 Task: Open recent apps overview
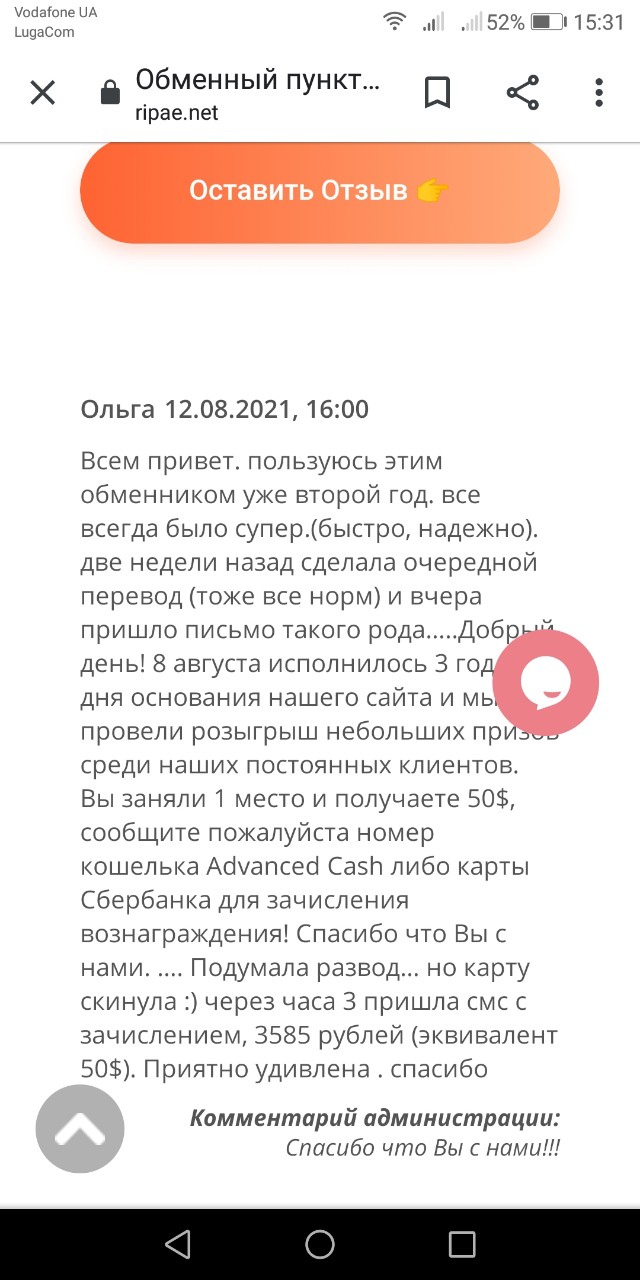[x=462, y=1243]
